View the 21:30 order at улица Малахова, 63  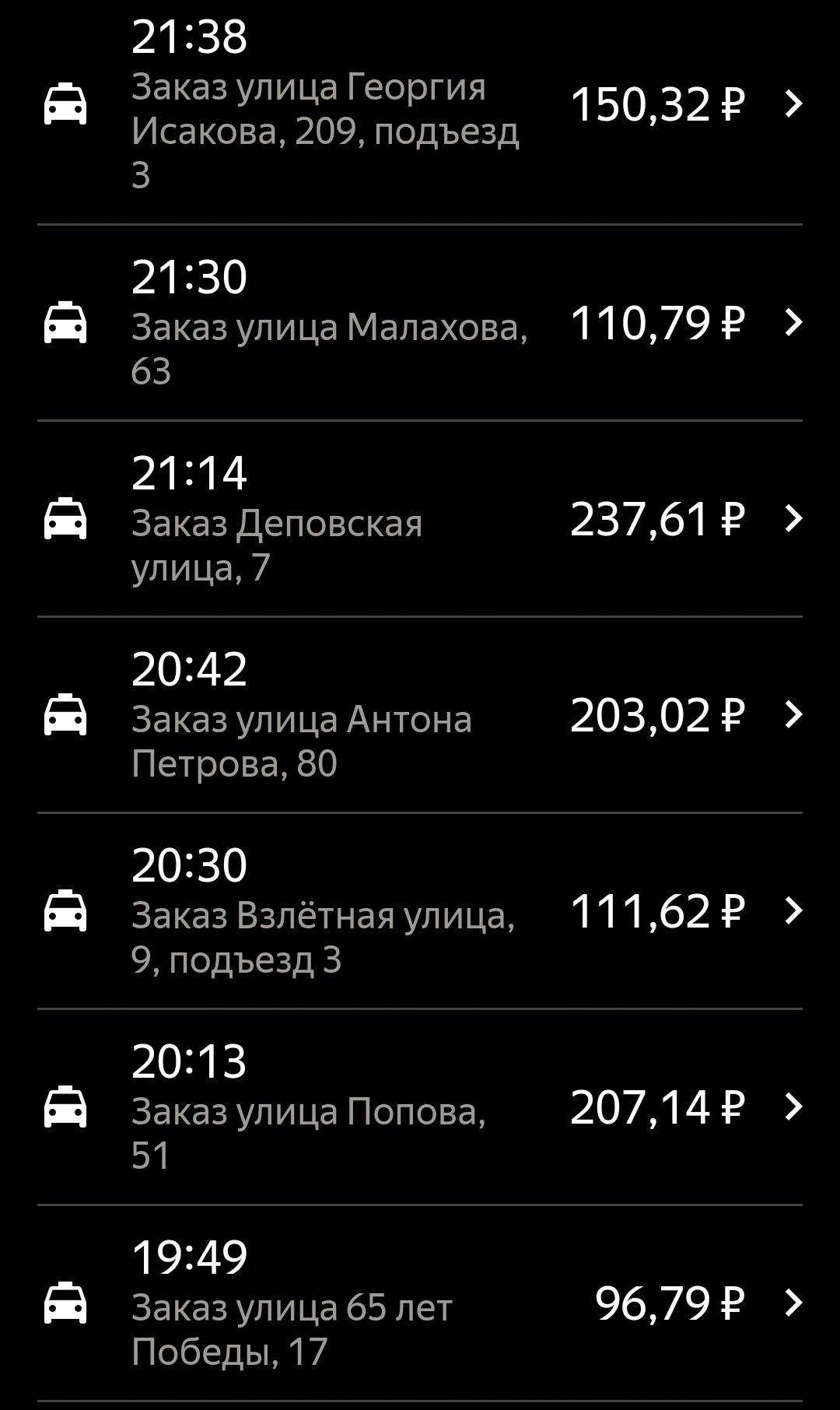[420, 323]
